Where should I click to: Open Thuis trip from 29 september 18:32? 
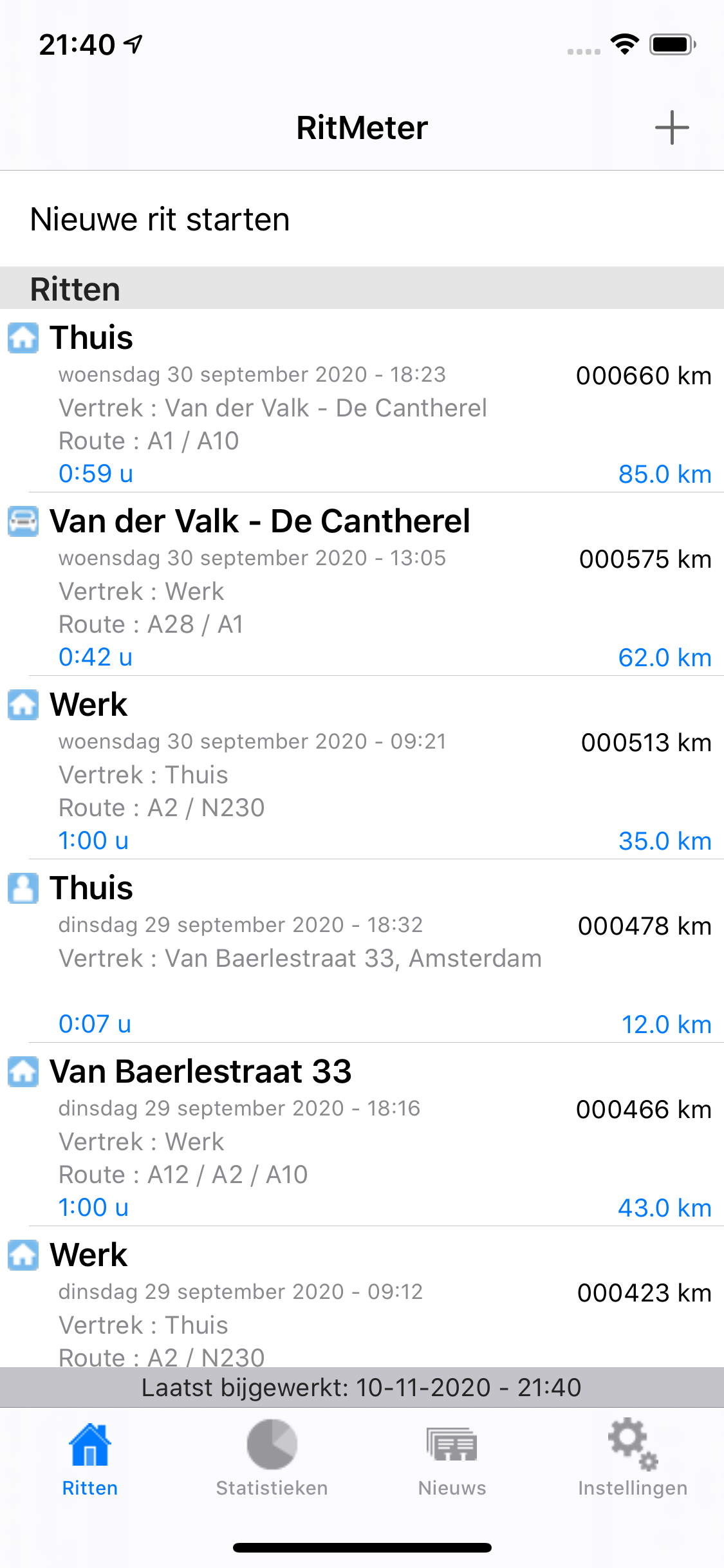(362, 951)
